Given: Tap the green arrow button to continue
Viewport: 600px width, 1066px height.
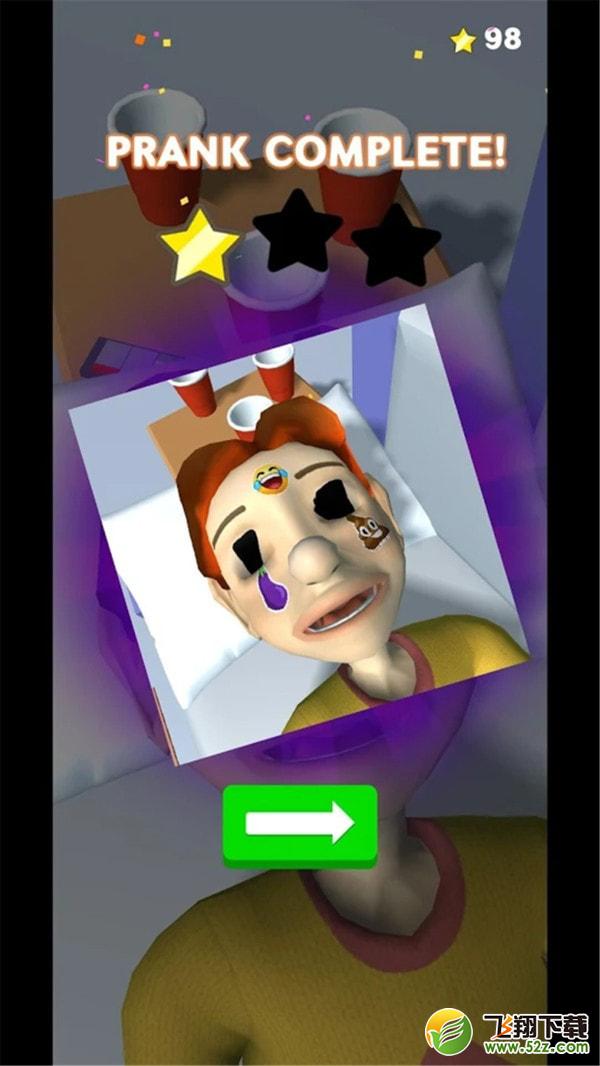Looking at the screenshot, I should tap(300, 825).
